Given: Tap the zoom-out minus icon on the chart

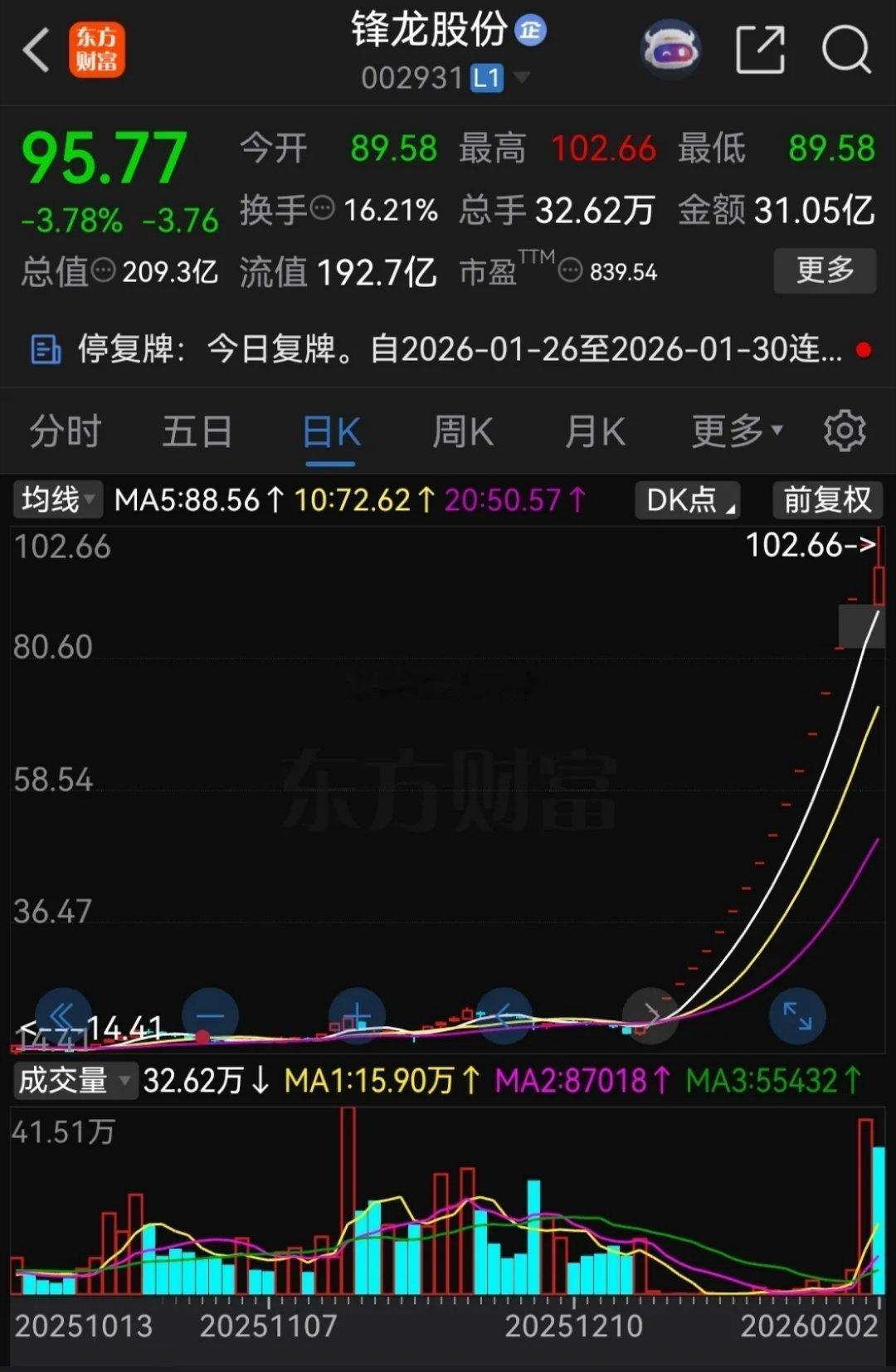Looking at the screenshot, I should [x=210, y=1014].
